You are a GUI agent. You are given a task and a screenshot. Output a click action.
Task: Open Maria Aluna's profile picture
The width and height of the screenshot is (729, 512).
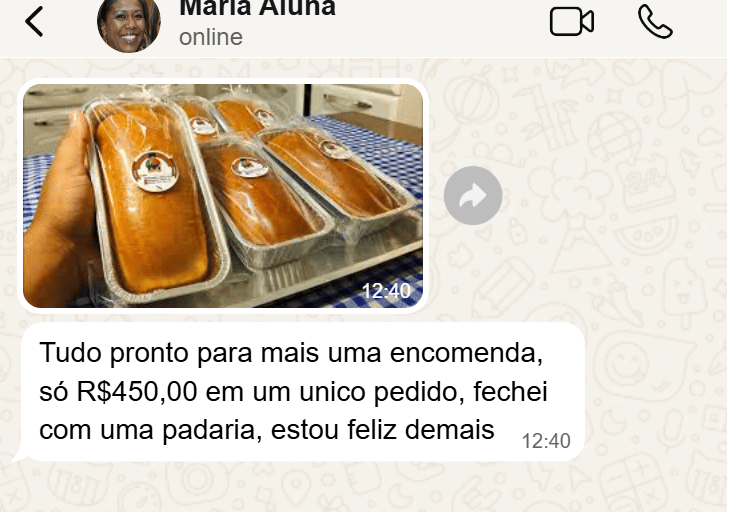tap(128, 24)
